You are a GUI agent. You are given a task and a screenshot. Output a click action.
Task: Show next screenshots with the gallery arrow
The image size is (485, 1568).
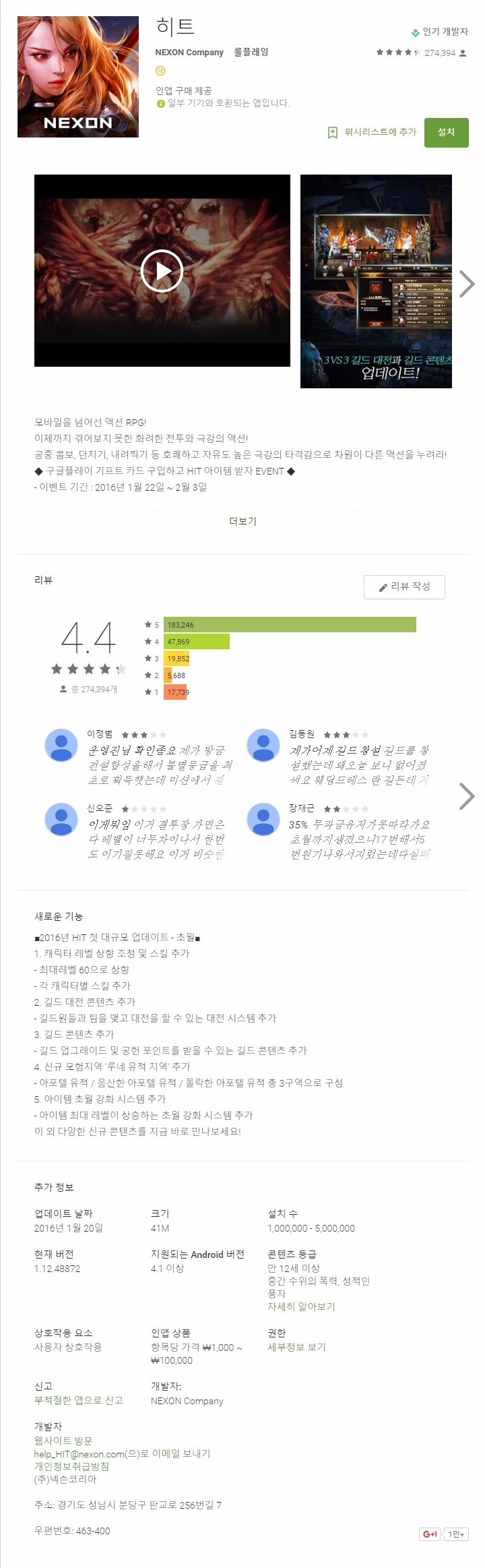point(467,284)
